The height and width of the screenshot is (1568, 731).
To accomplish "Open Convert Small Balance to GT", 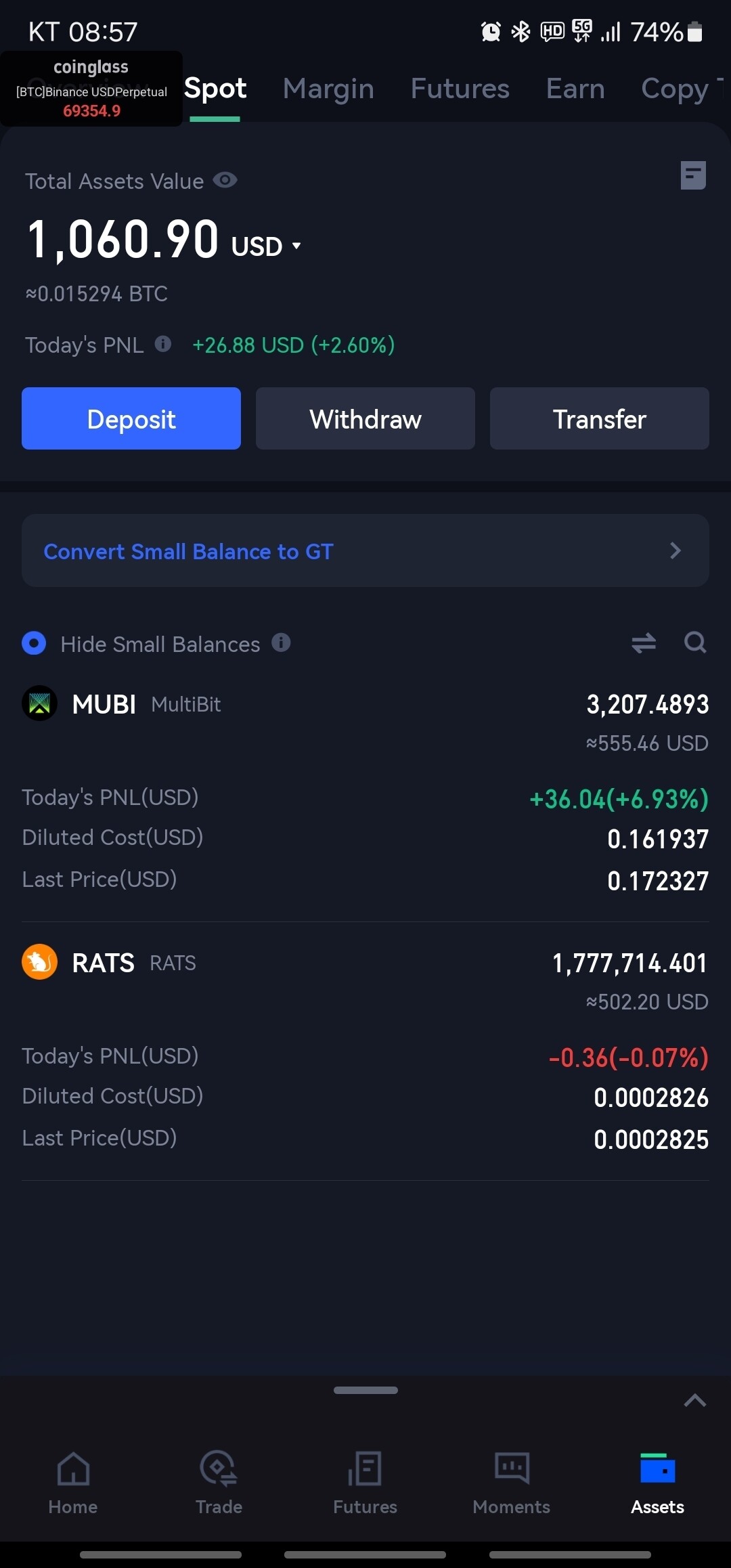I will pos(365,550).
